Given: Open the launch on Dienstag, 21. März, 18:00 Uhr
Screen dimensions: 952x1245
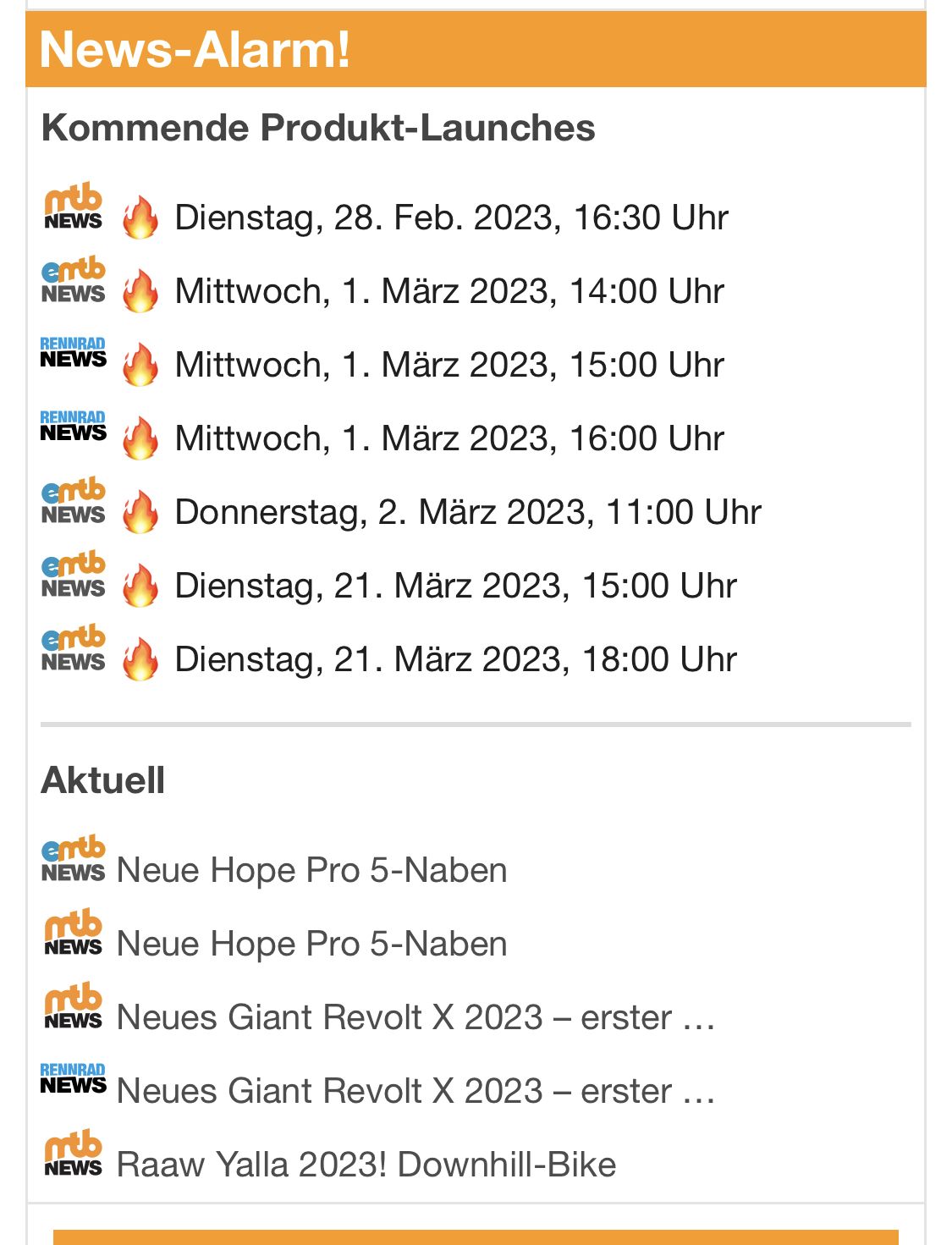Looking at the screenshot, I should click(455, 659).
